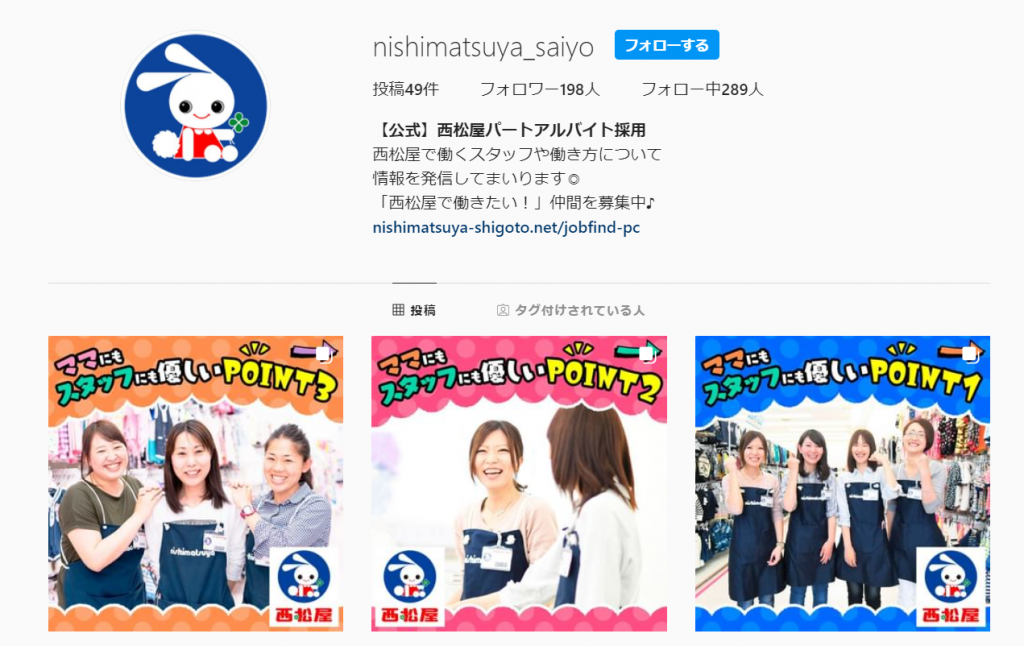The image size is (1024, 646).
Task: Switch to the タグ付けされている人 tab
Action: [571, 310]
